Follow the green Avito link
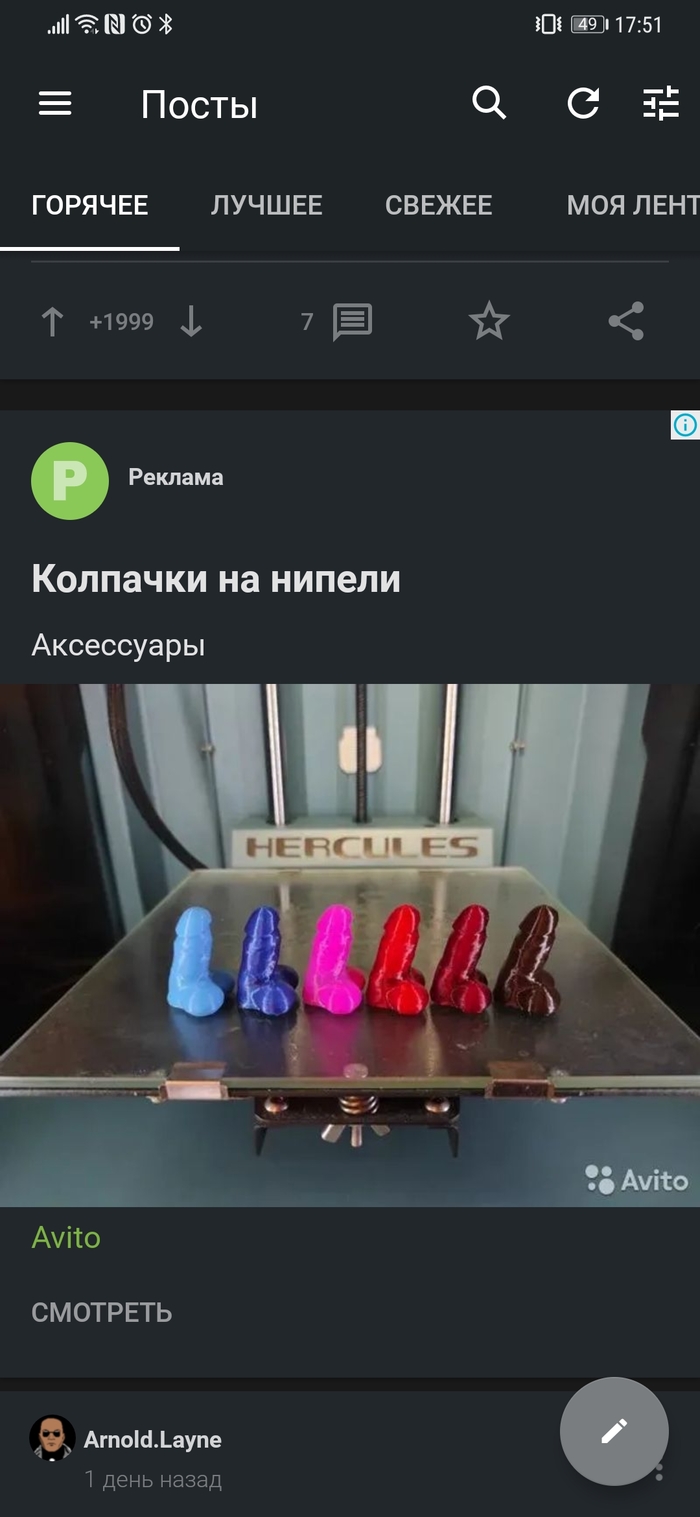This screenshot has height=1517, width=700. (x=66, y=1238)
